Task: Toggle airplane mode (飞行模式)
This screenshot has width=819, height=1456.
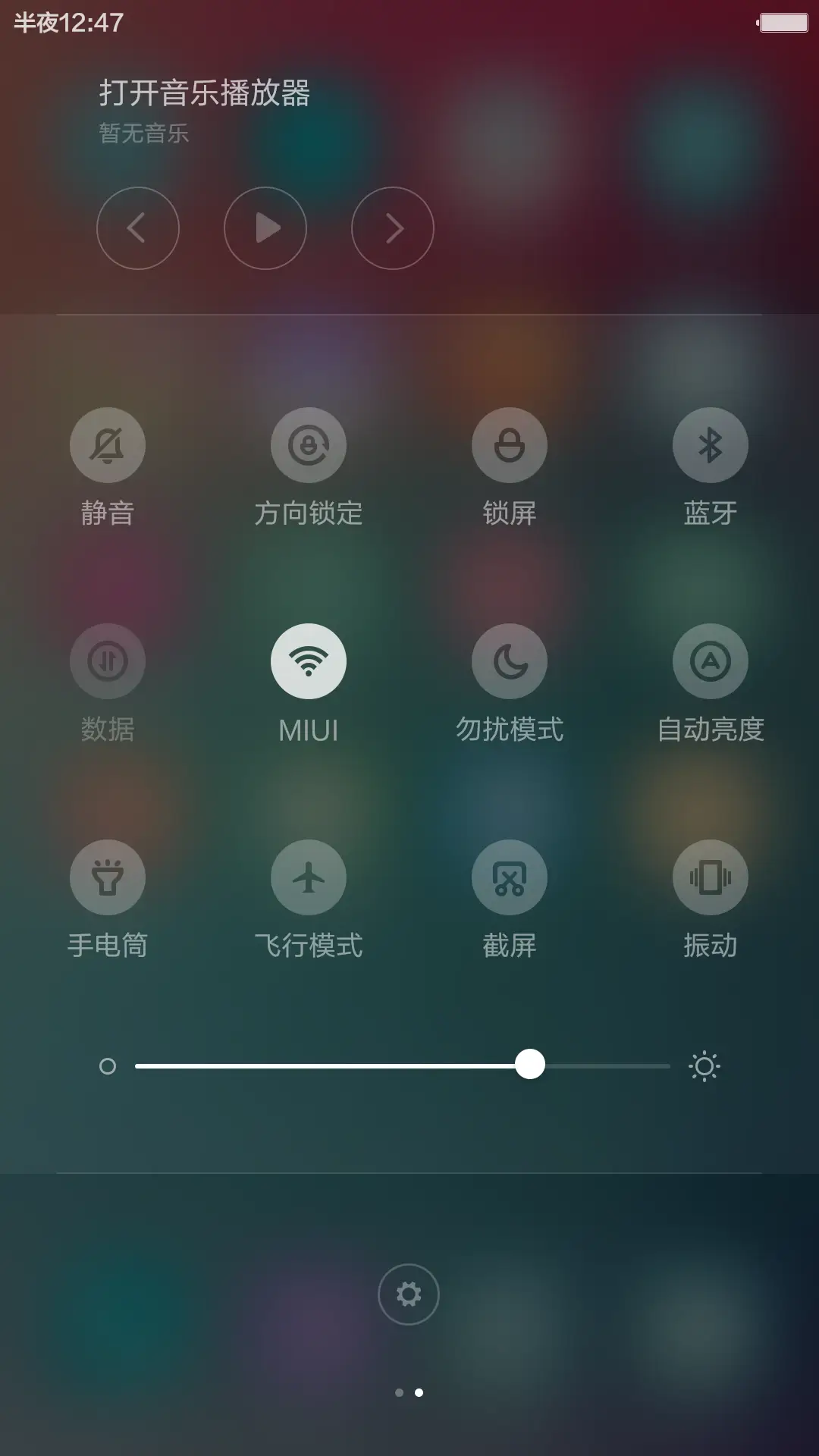Action: pyautogui.click(x=309, y=877)
